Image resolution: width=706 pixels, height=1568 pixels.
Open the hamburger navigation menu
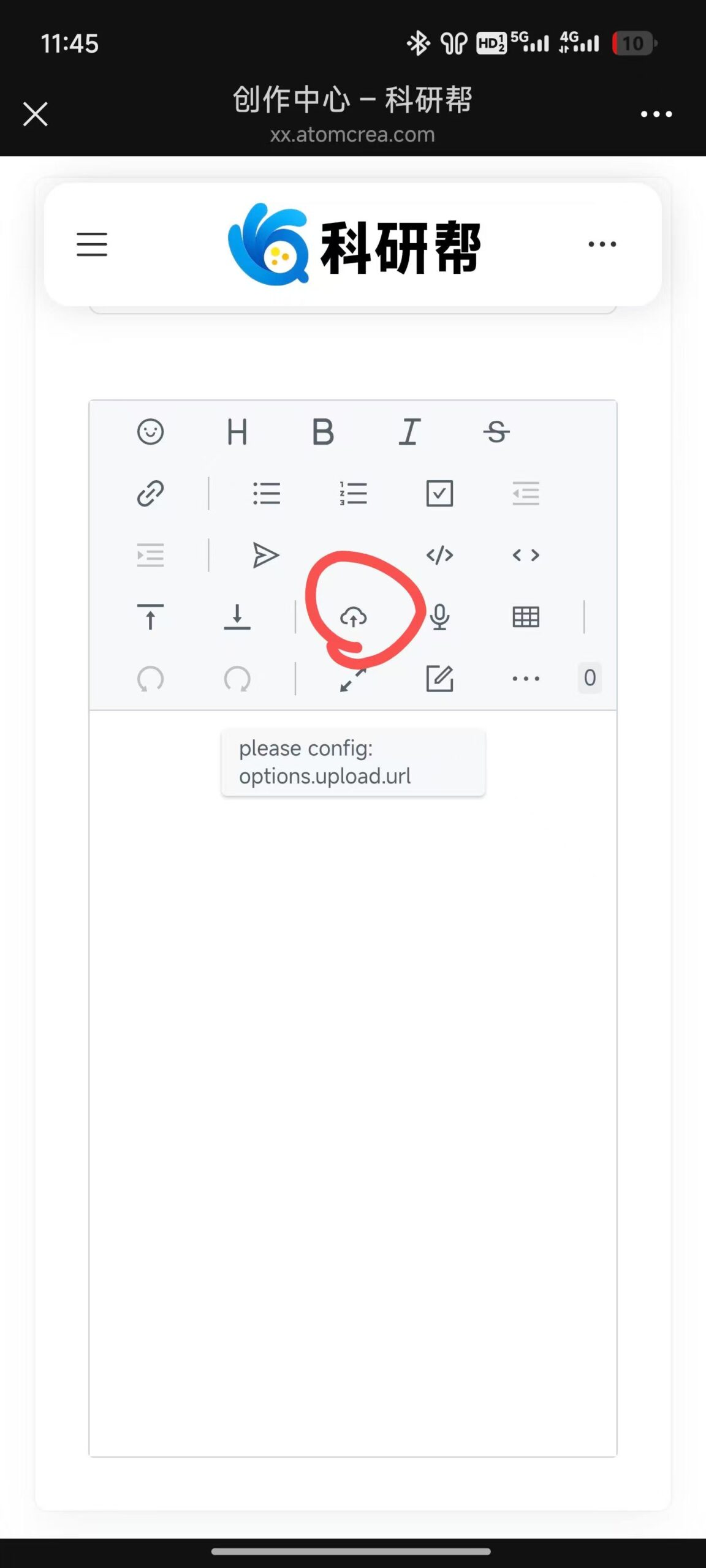92,244
